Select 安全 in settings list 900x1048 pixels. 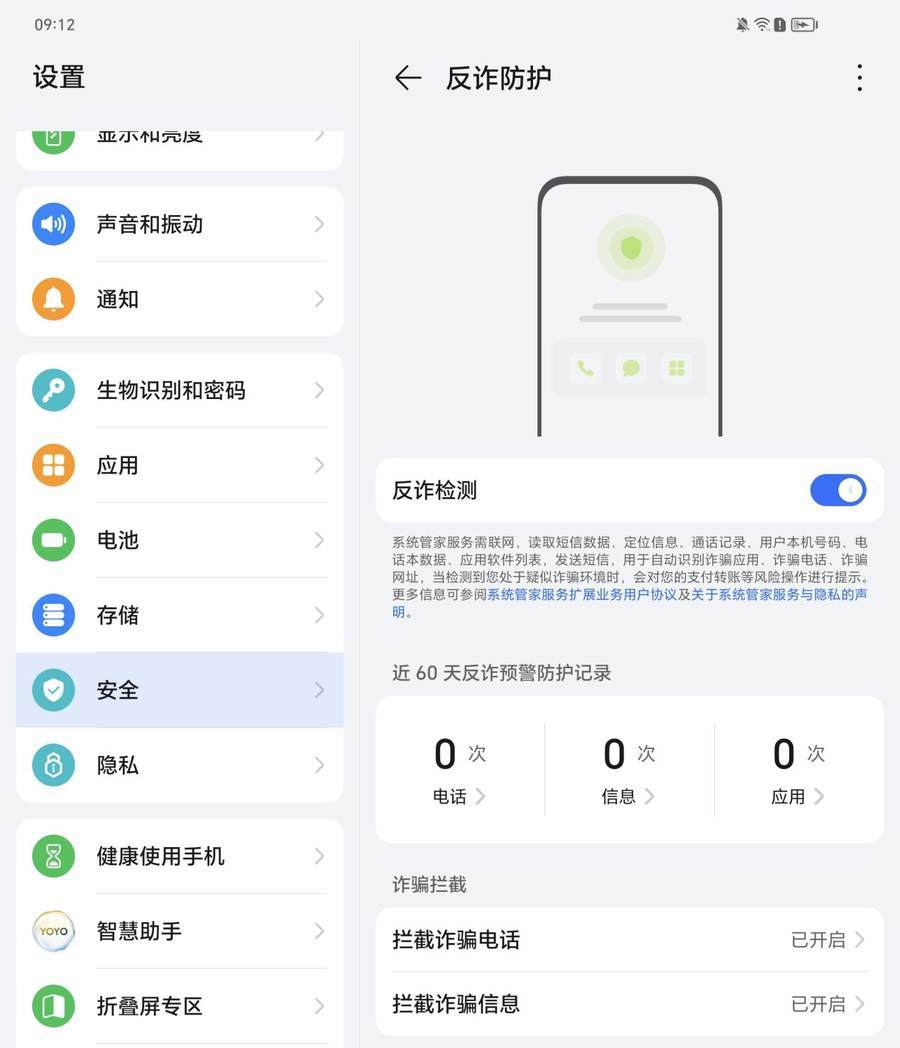(180, 690)
